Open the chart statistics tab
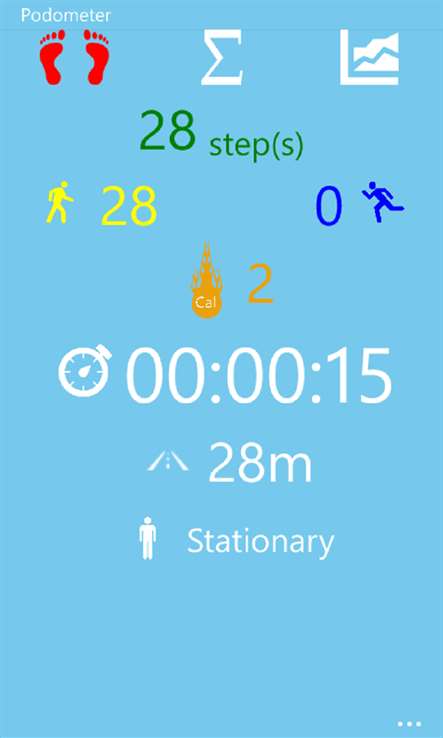The image size is (443, 738). [370, 57]
